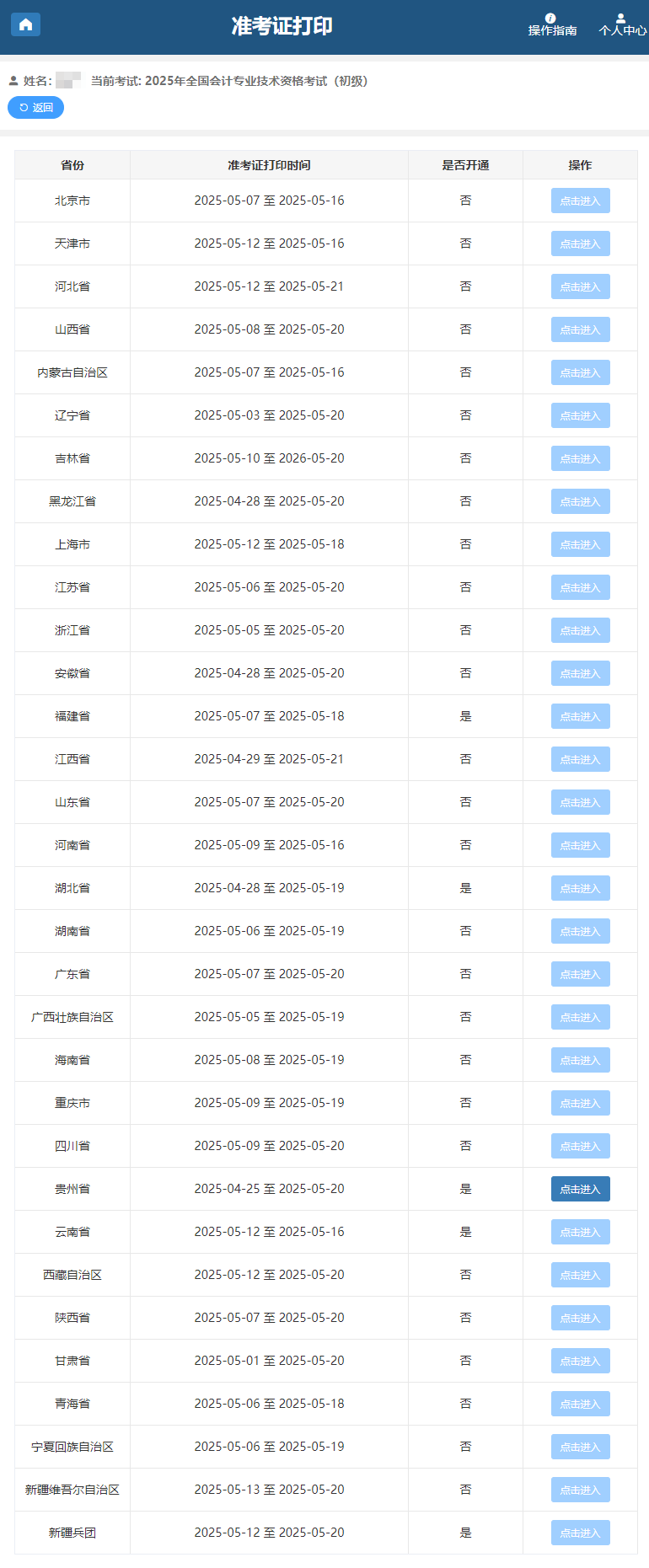Click 点击进入 for 宁夏回族自治区
The width and height of the screenshot is (649, 1568).
(x=581, y=1447)
